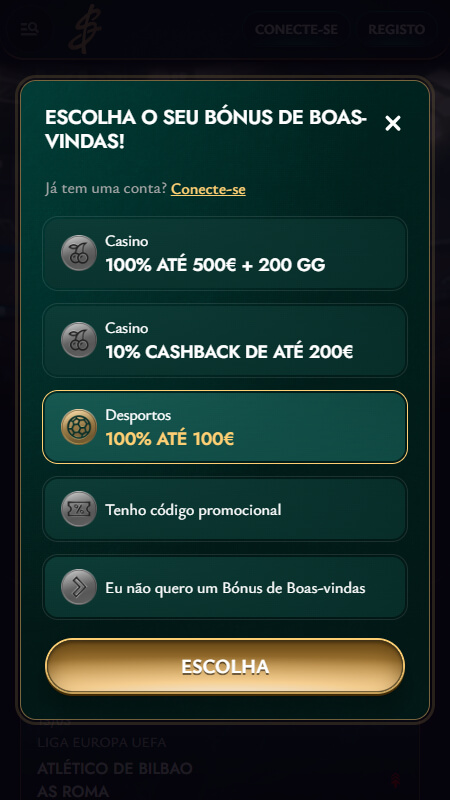Viewport: 450px width, 800px height.
Task: Select Eu não quero um Bónus de Boas-vindas
Action: coord(224,587)
